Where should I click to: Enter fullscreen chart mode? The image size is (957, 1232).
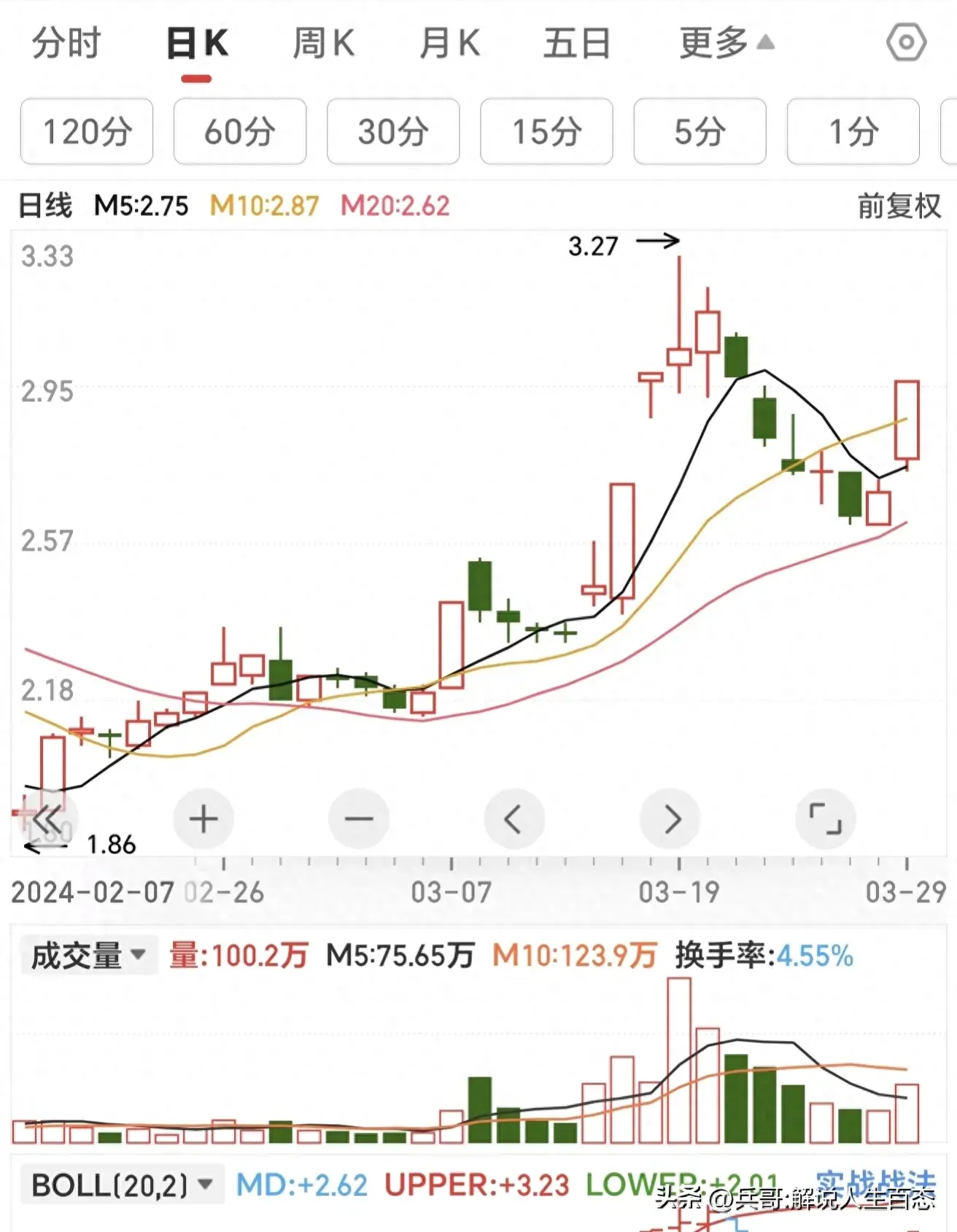click(826, 819)
